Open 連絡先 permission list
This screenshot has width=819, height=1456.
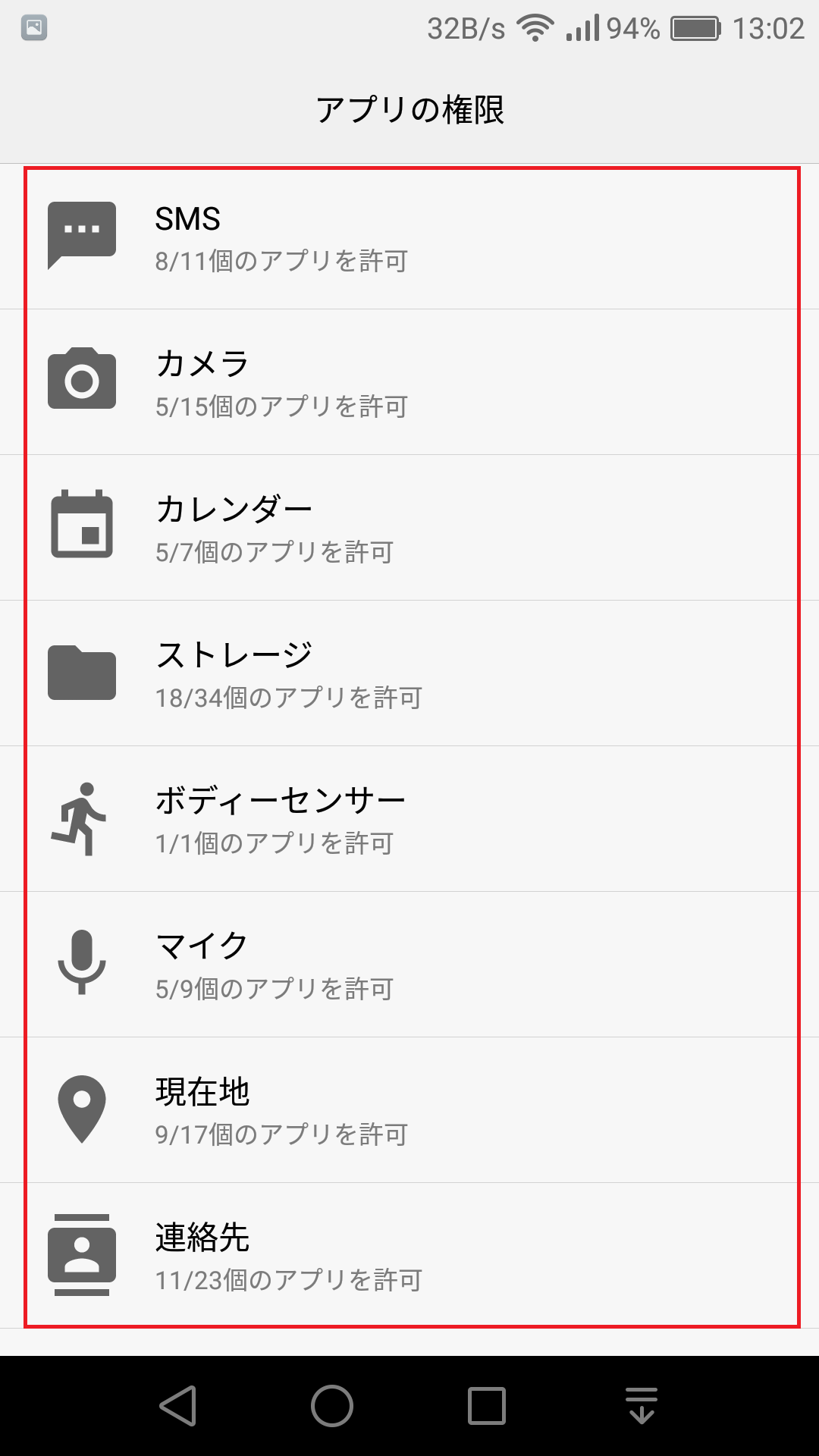pos(409,1257)
